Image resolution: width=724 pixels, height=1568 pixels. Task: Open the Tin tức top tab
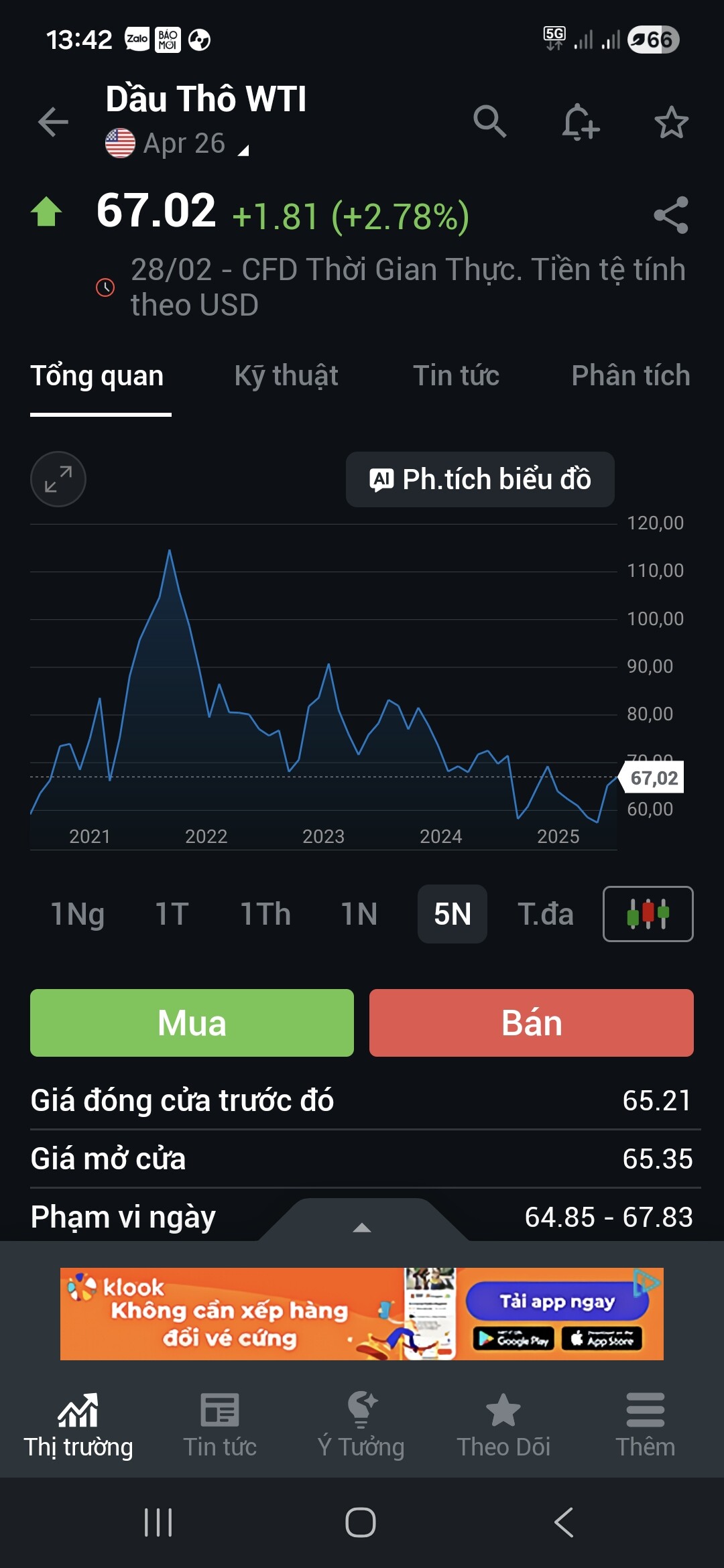[x=456, y=376]
